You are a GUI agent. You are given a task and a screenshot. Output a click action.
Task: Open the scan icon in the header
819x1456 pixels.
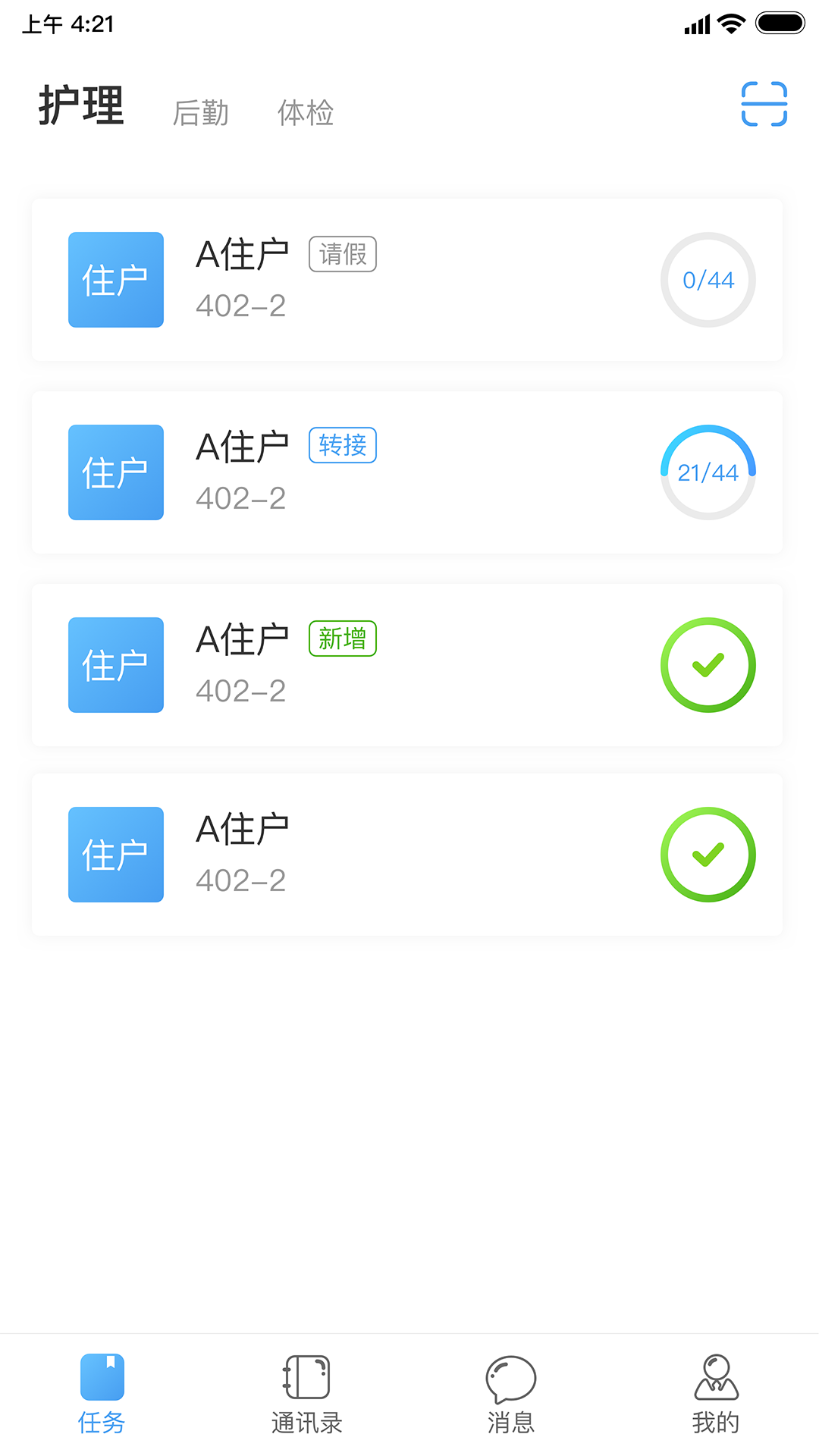pyautogui.click(x=764, y=104)
